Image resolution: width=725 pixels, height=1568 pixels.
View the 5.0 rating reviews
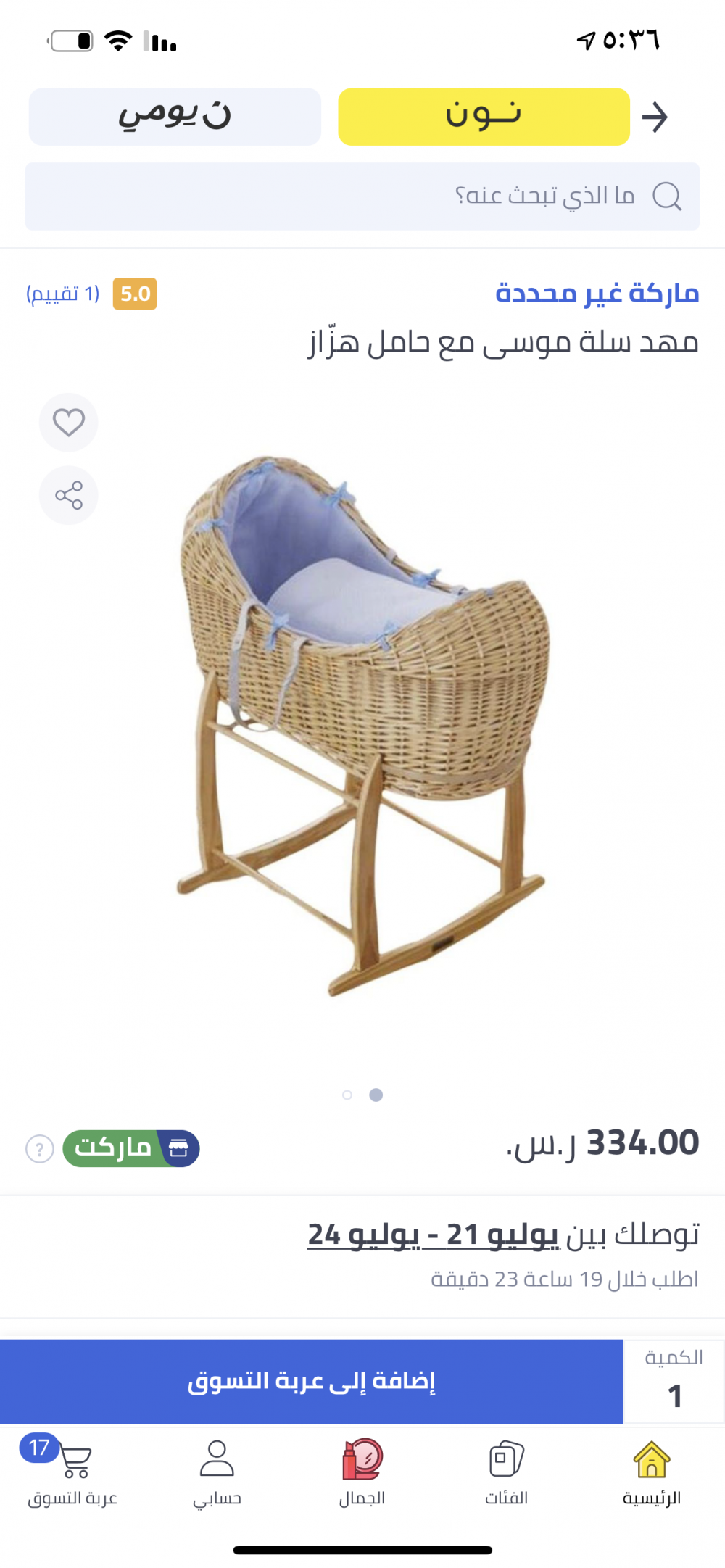(135, 294)
